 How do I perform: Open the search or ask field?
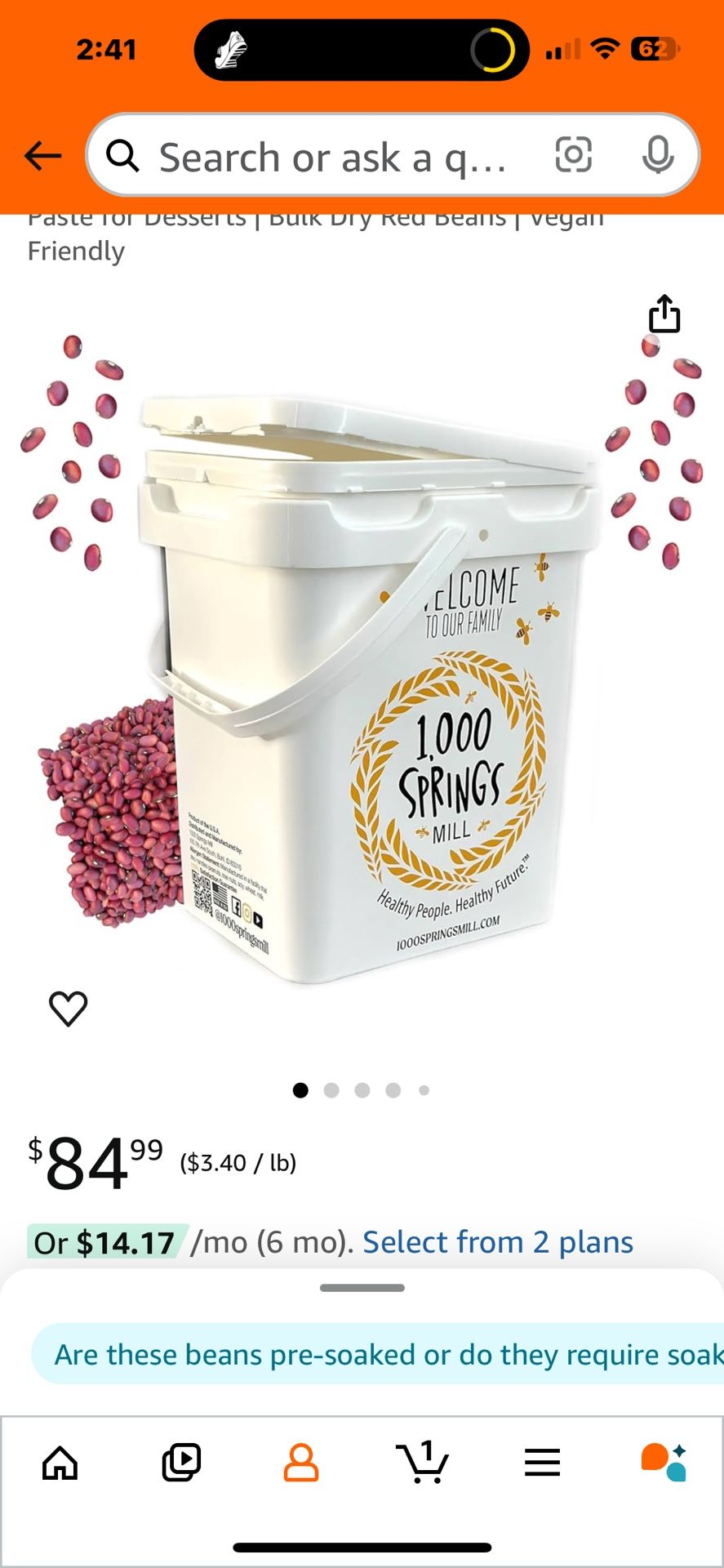tap(326, 157)
